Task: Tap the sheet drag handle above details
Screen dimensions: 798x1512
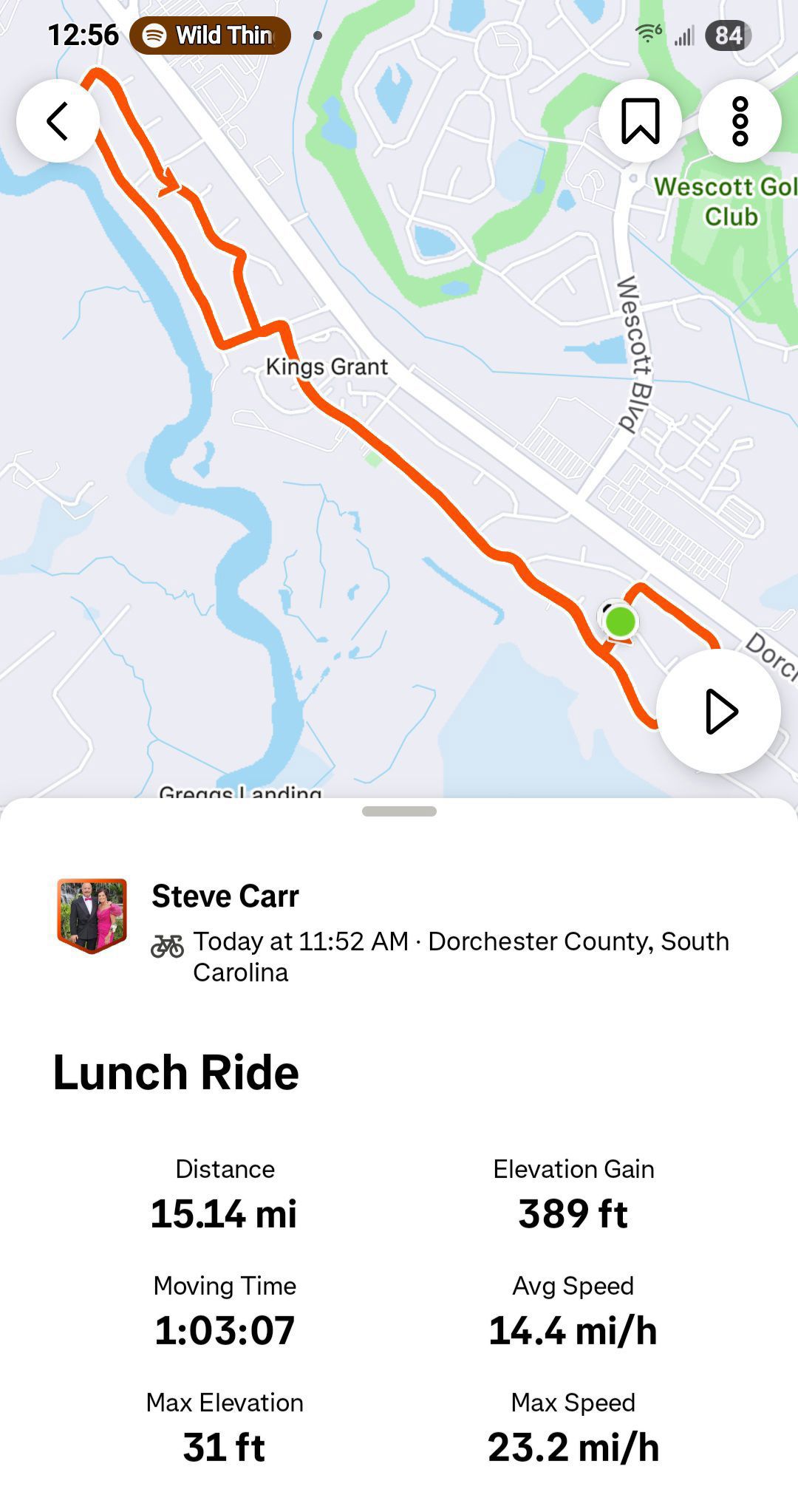Action: point(399,811)
